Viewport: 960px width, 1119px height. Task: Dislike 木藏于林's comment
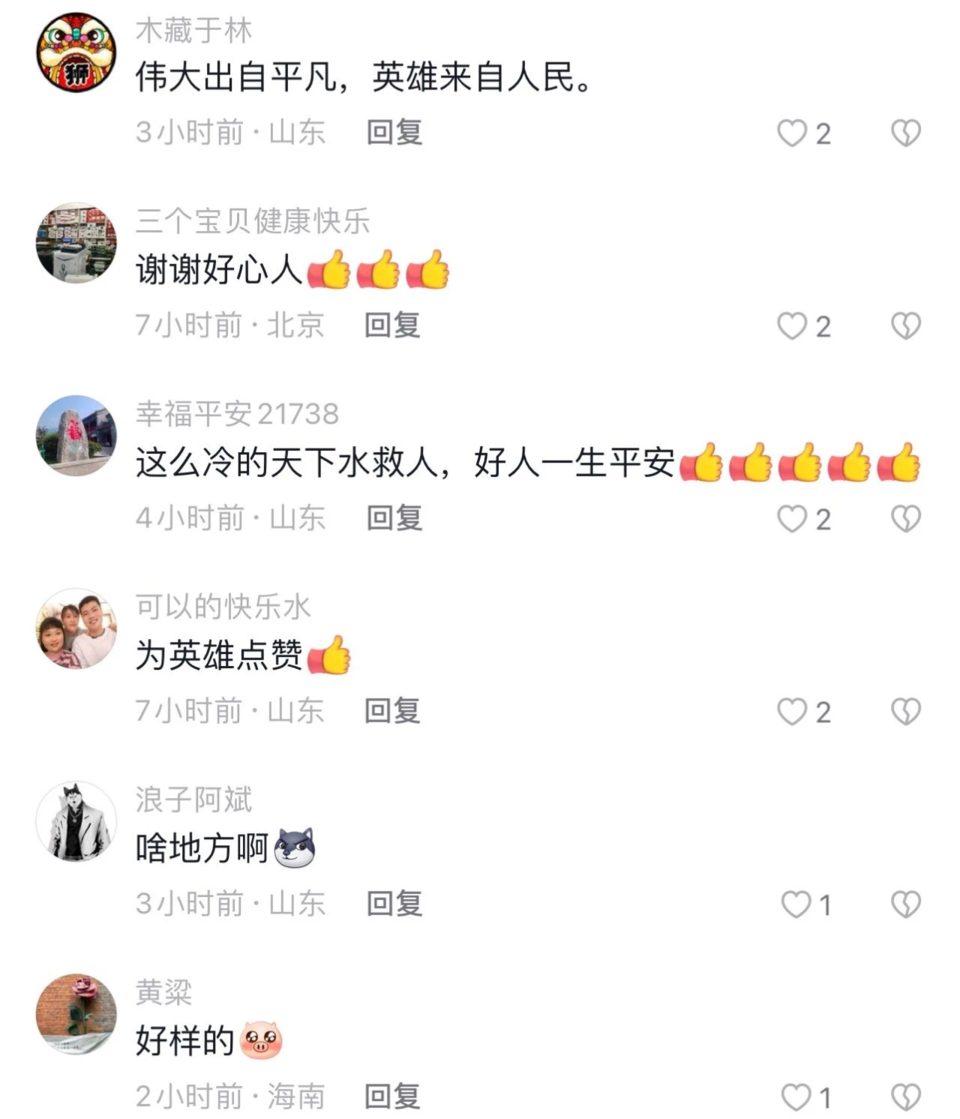coord(905,133)
